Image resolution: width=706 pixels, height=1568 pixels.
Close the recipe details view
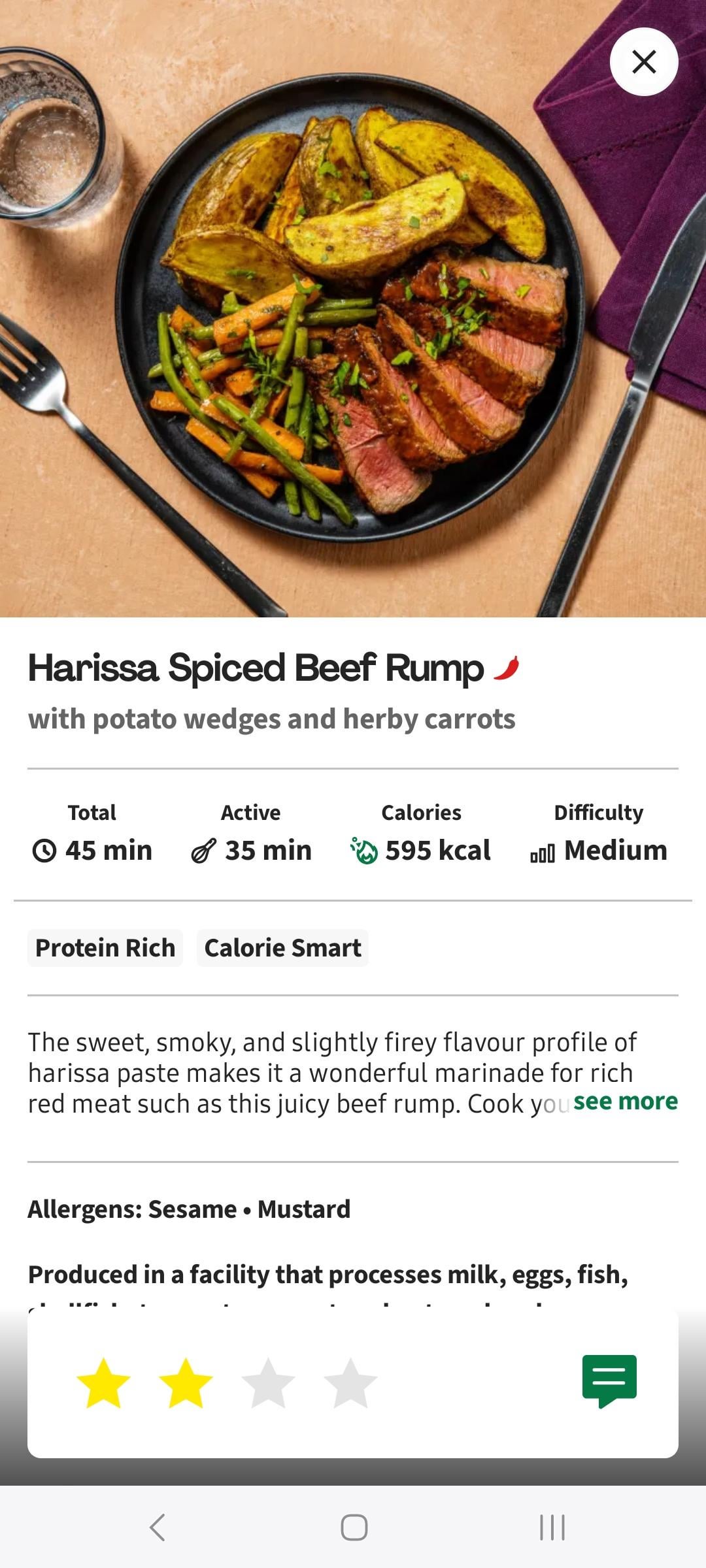[x=644, y=62]
